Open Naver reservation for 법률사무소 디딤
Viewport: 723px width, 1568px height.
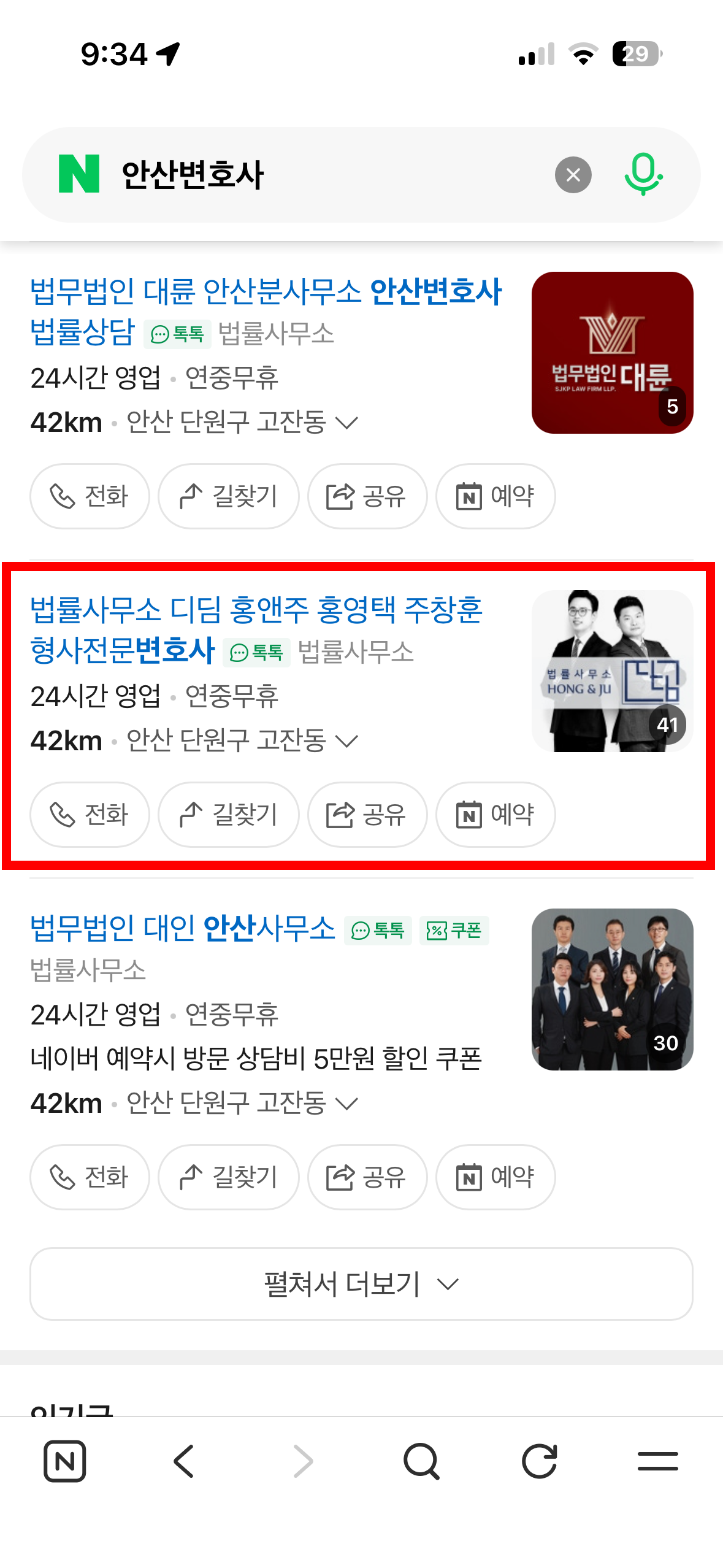point(495,815)
